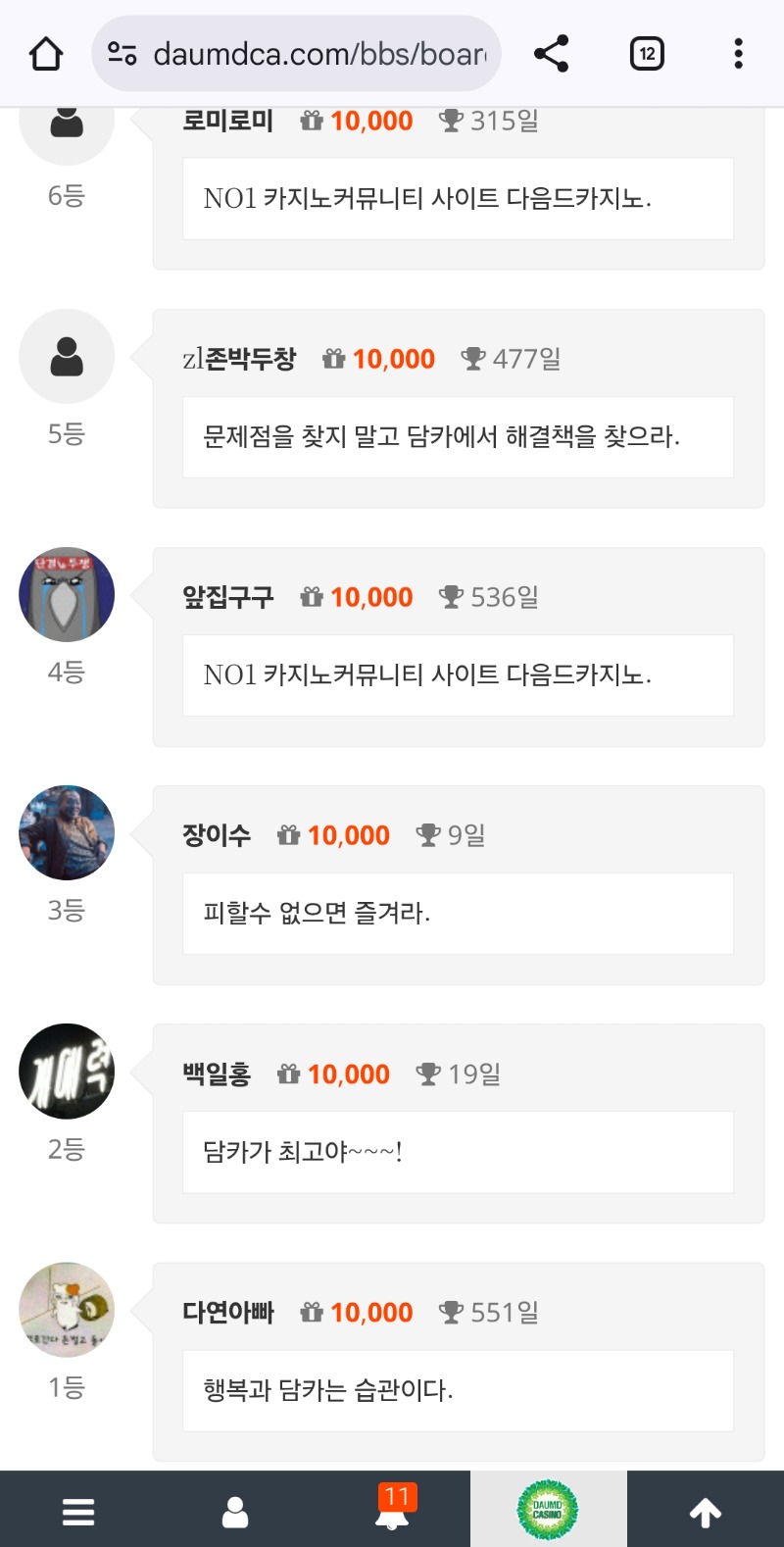The width and height of the screenshot is (784, 1547).
Task: Share this page
Action: tap(551, 54)
